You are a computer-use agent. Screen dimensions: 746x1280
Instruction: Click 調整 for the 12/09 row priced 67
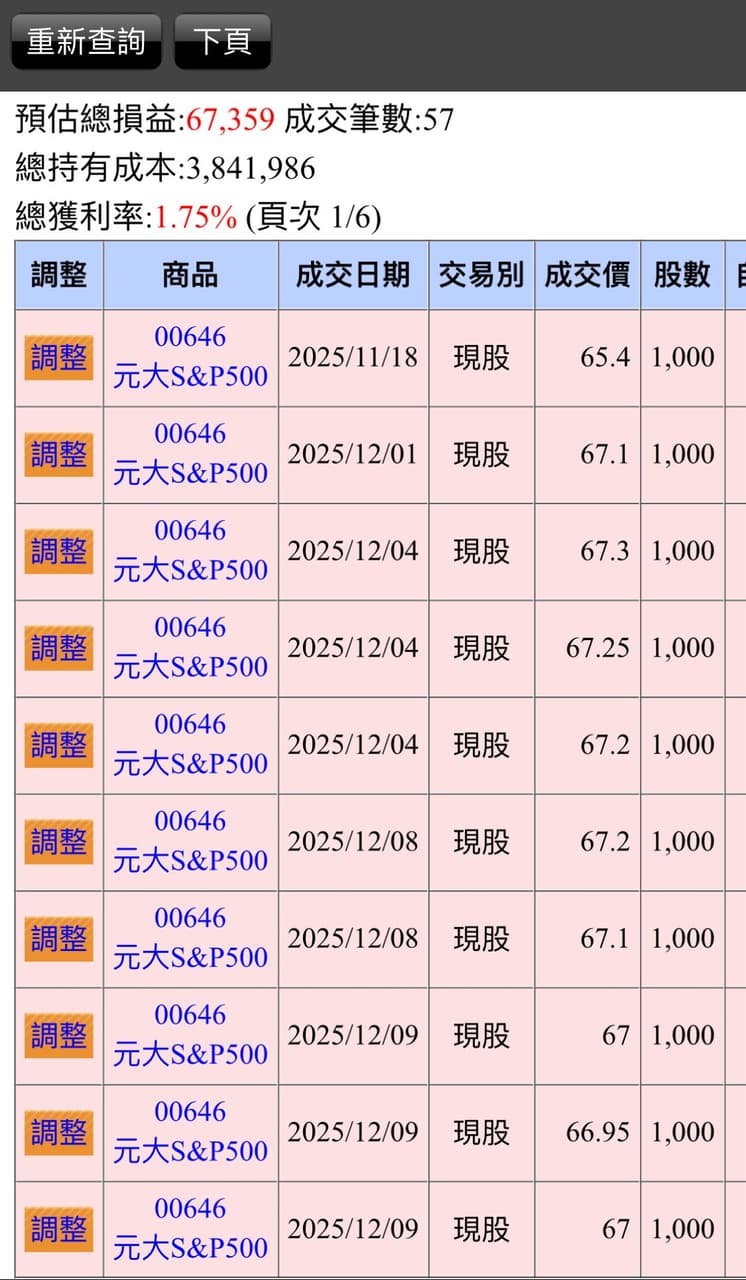coord(59,1036)
